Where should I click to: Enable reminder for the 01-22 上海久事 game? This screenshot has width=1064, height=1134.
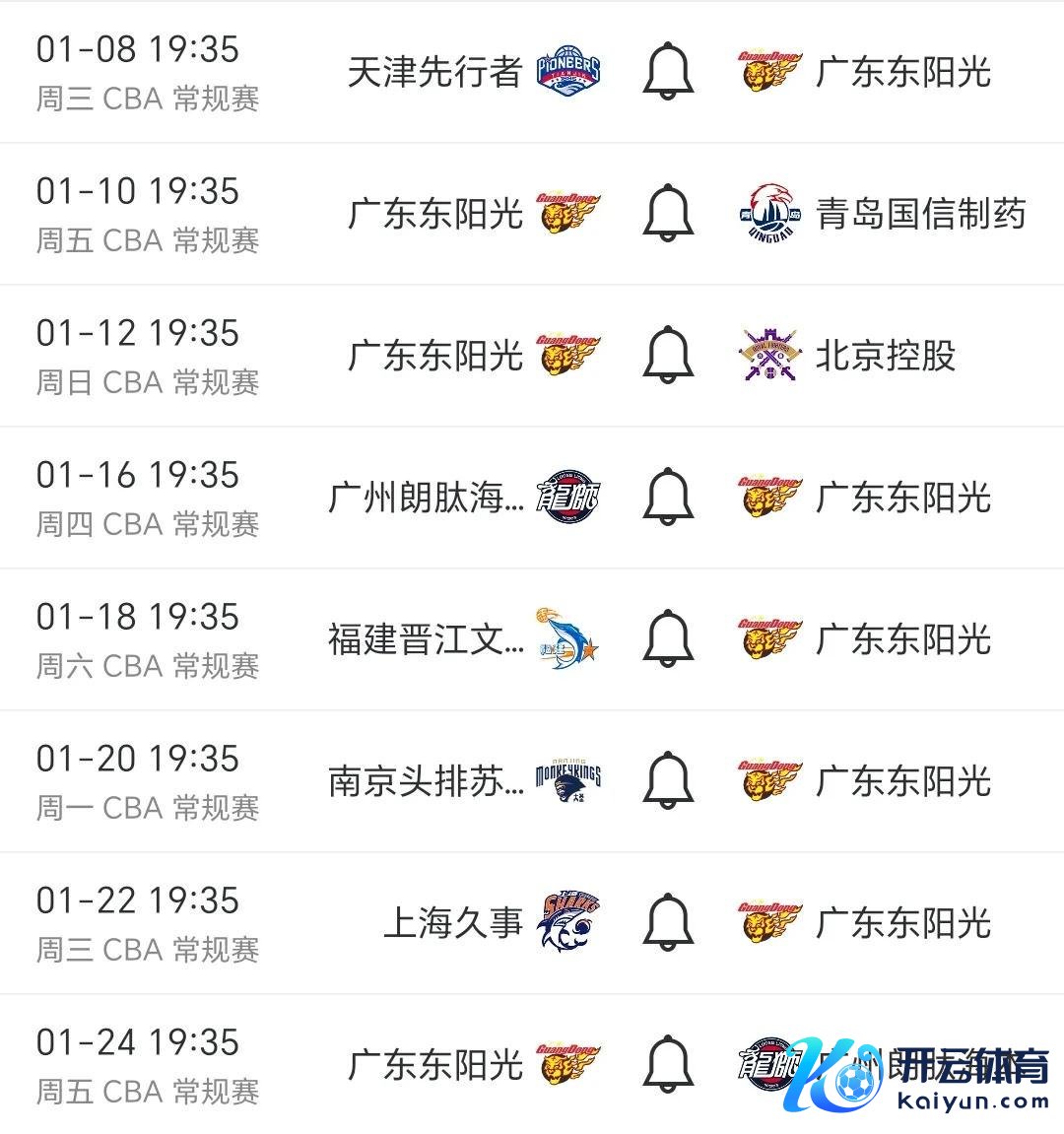pyautogui.click(x=668, y=922)
